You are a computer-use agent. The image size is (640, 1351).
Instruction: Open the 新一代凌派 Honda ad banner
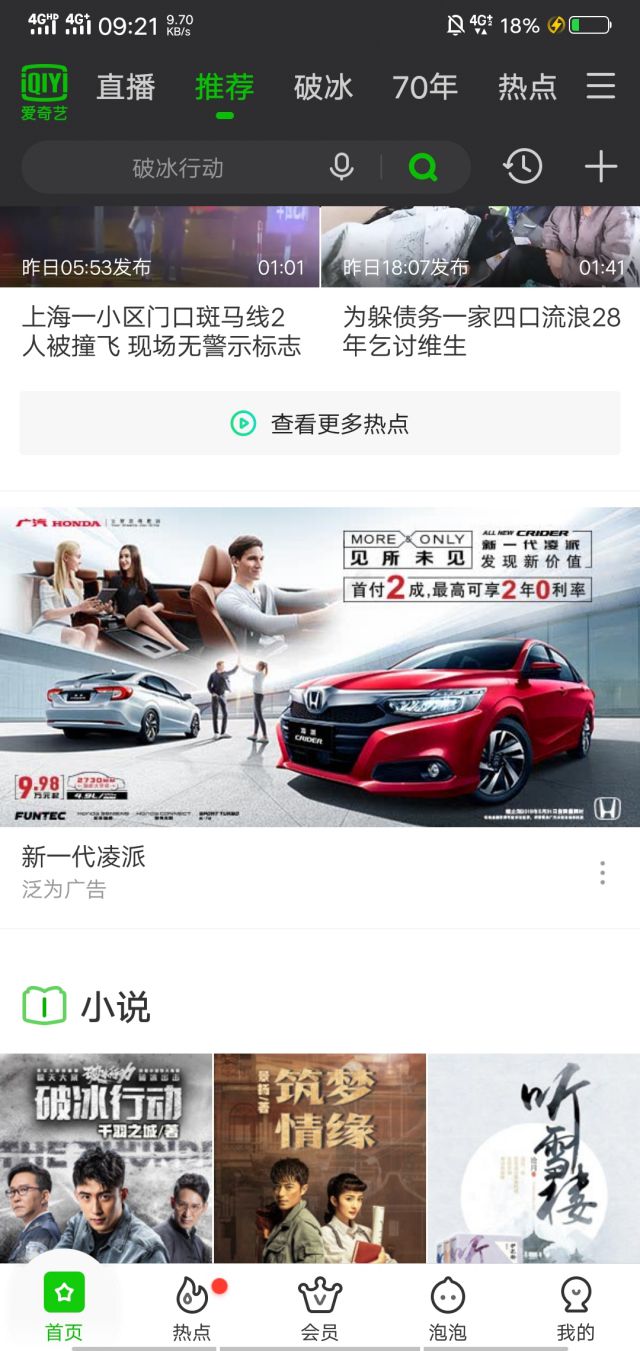pyautogui.click(x=320, y=666)
